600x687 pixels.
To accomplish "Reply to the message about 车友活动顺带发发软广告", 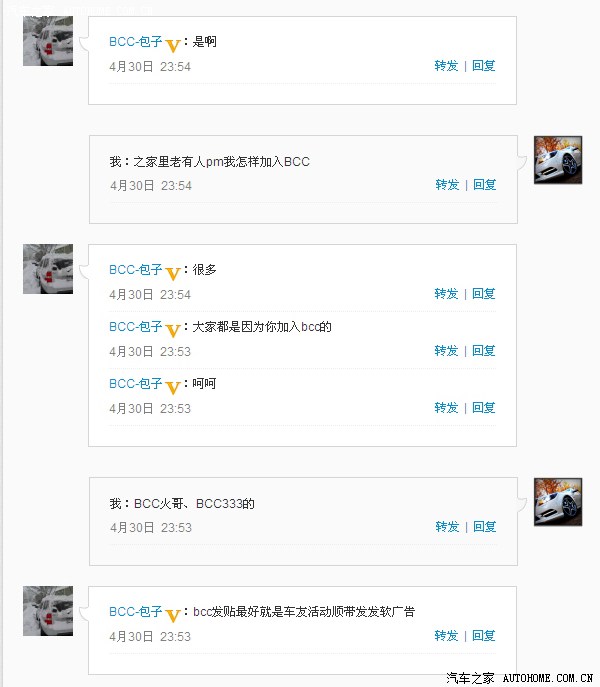I will pos(484,636).
